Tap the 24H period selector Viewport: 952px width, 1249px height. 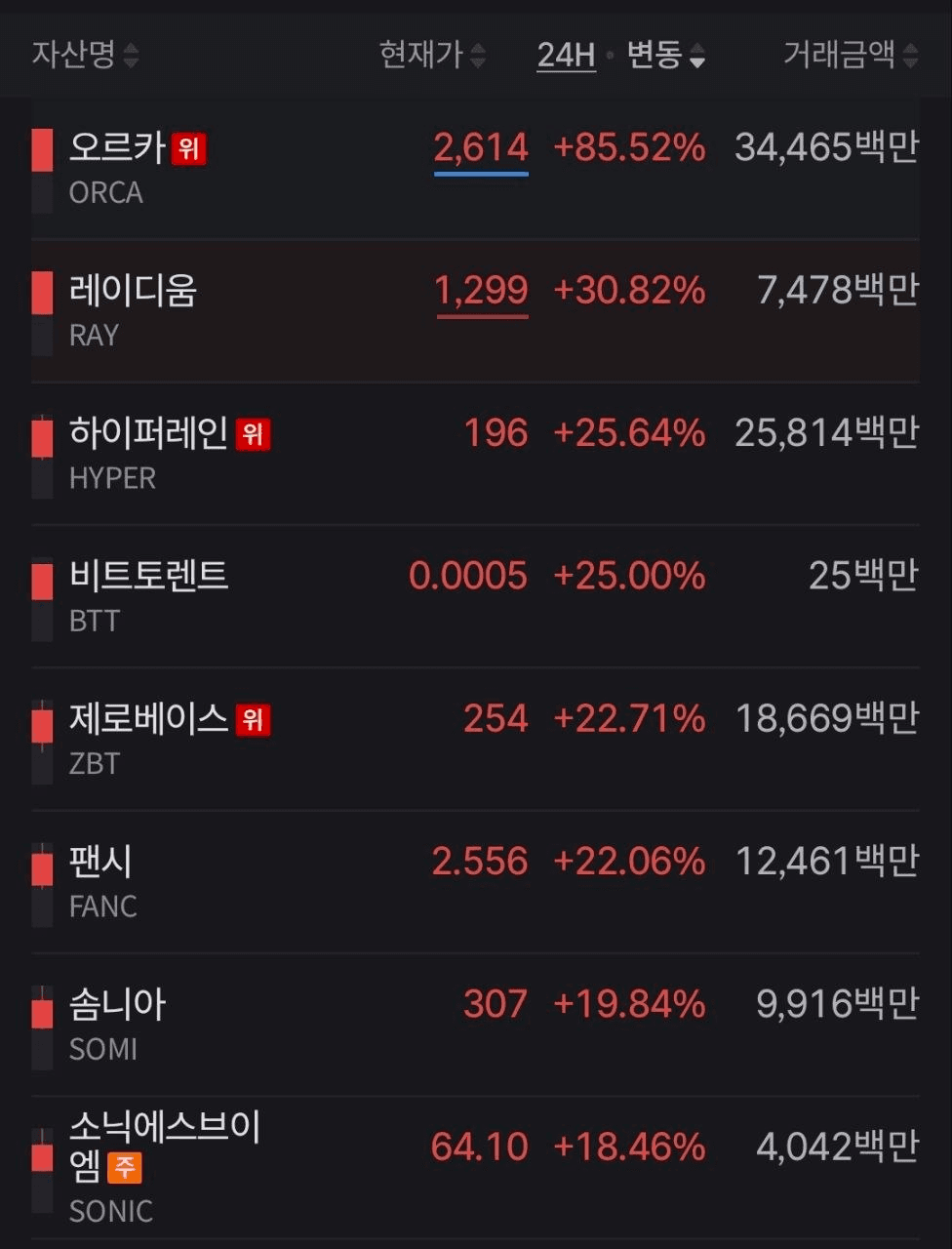coord(566,55)
